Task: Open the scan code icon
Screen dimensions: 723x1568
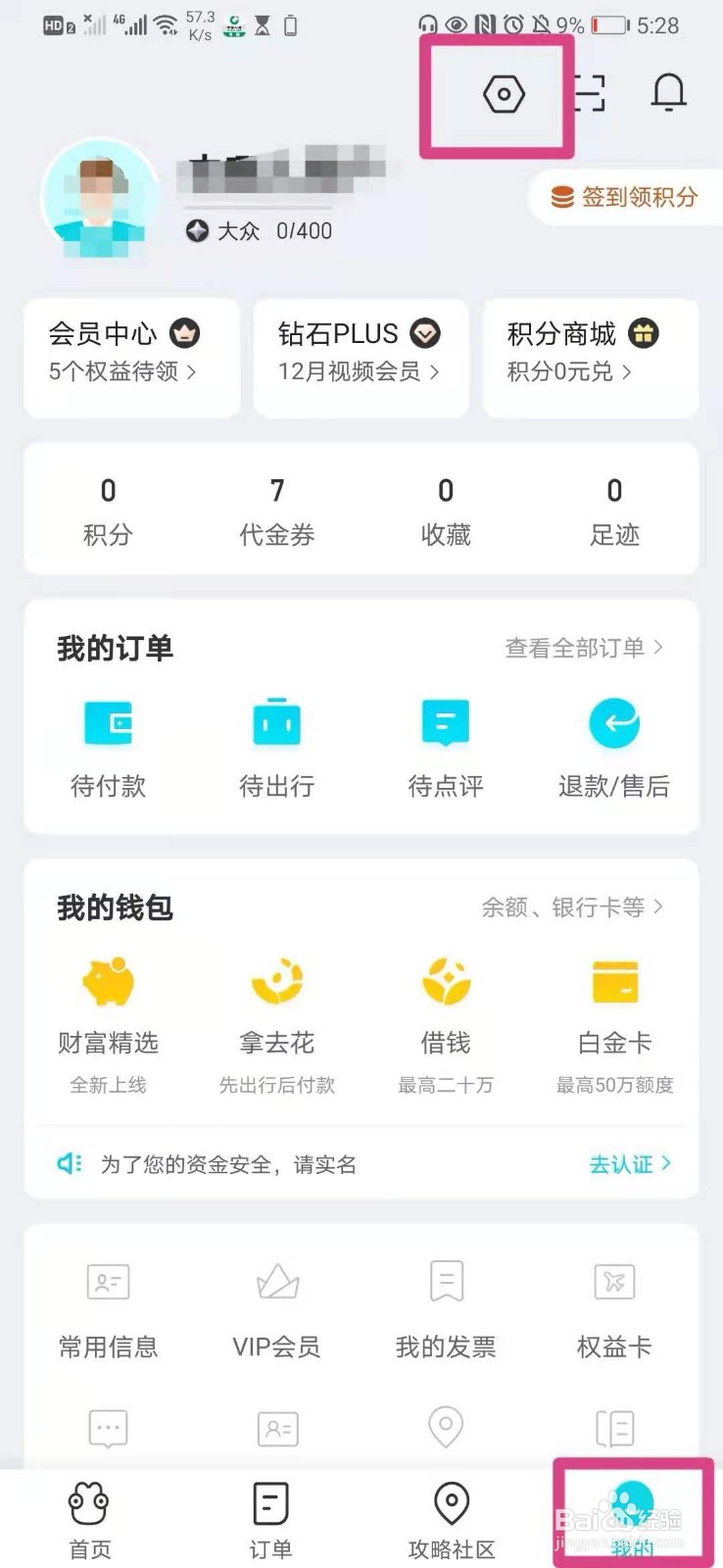Action: point(589,94)
